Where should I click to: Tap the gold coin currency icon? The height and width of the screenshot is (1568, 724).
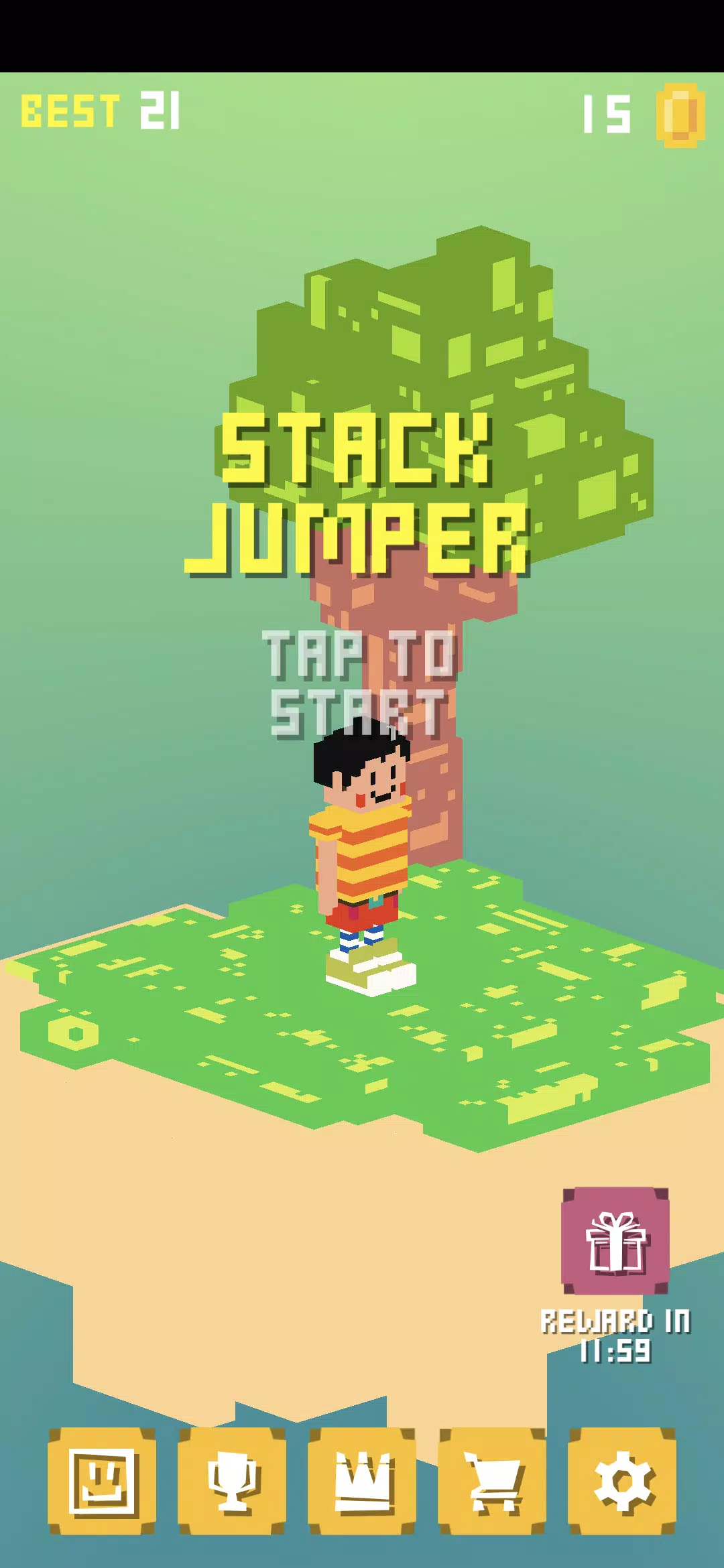click(x=678, y=116)
